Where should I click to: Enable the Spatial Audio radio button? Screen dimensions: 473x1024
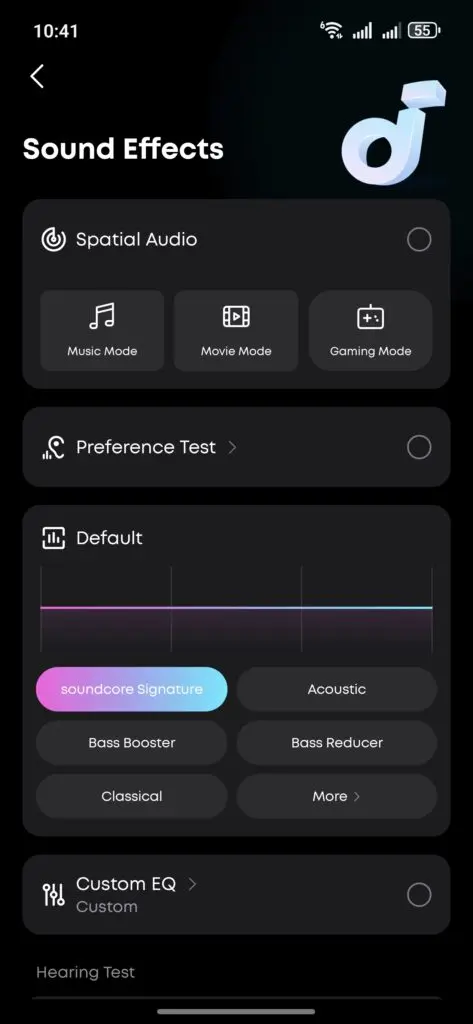point(419,240)
